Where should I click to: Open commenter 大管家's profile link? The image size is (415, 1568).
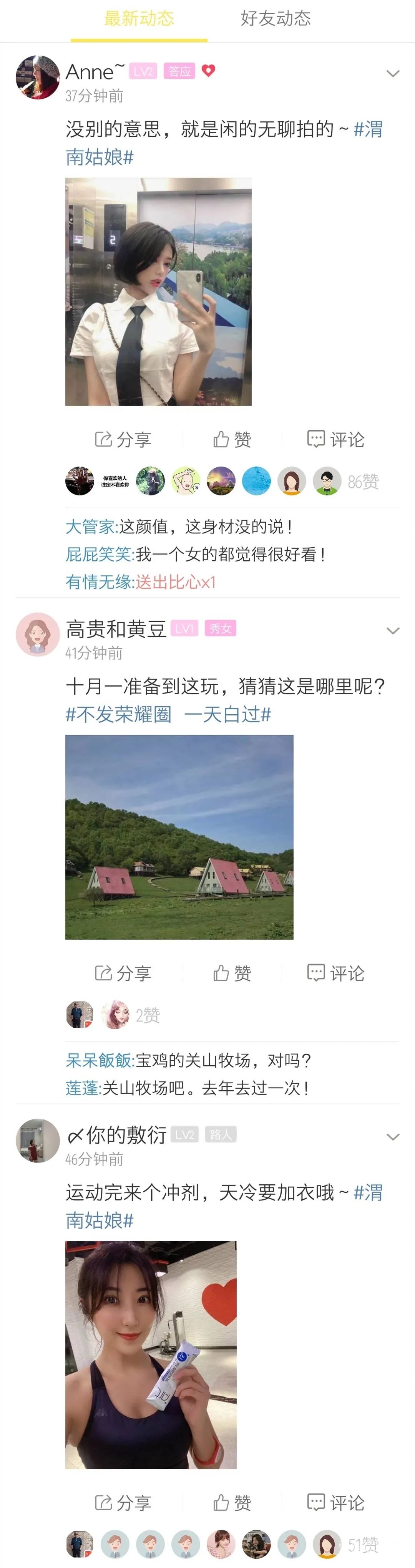point(90,526)
